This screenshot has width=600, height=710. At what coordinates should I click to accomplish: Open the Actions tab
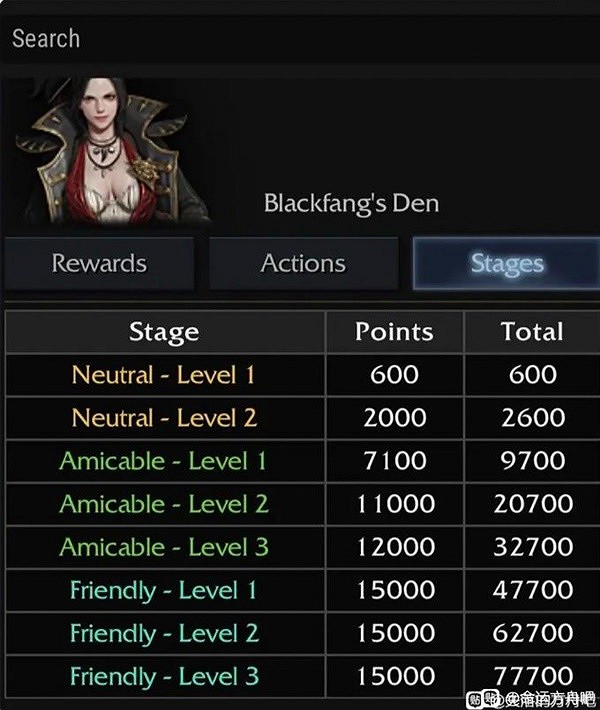[x=303, y=264]
